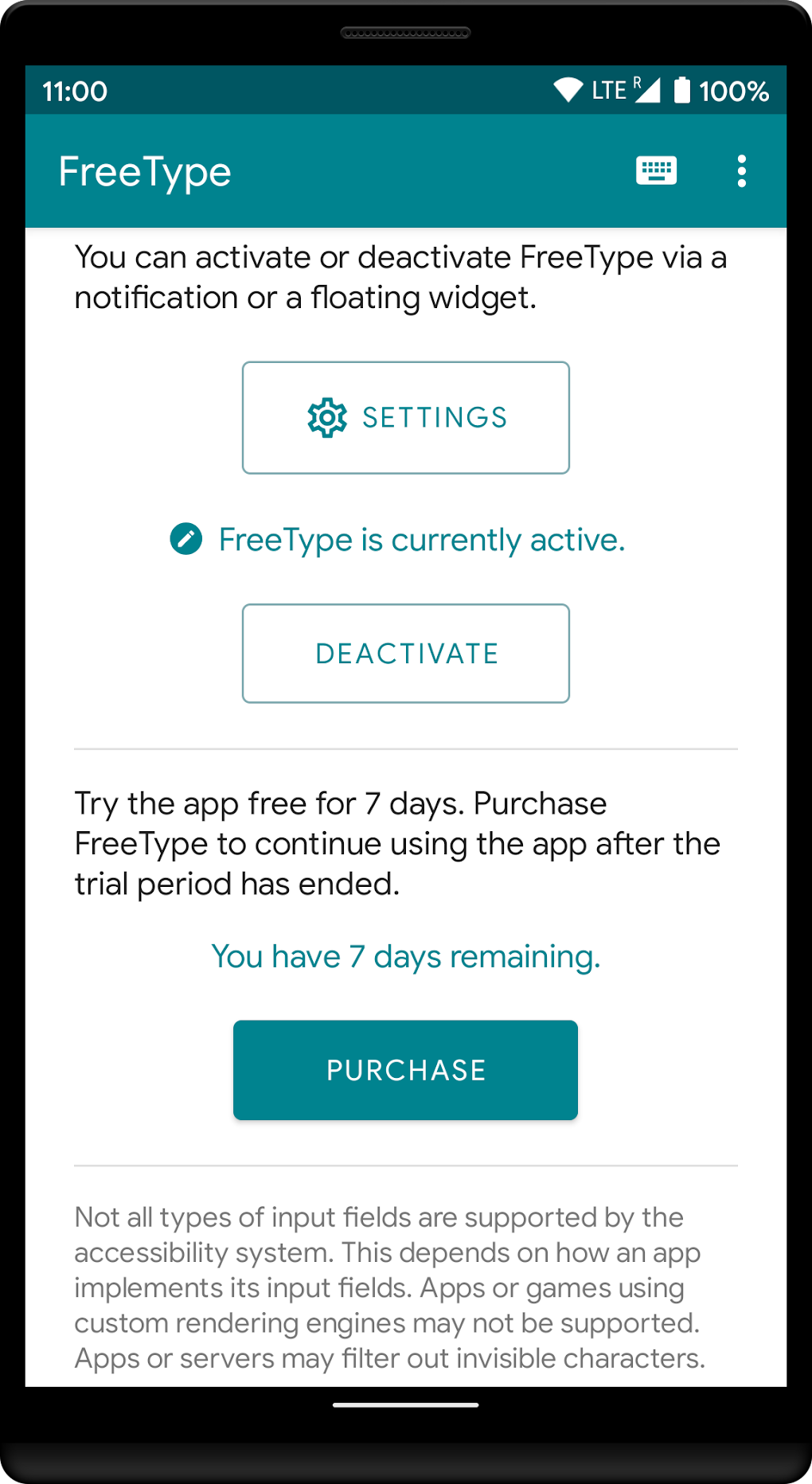The height and width of the screenshot is (1484, 812).
Task: Tap the pencil icon beside the active status
Action: (186, 539)
